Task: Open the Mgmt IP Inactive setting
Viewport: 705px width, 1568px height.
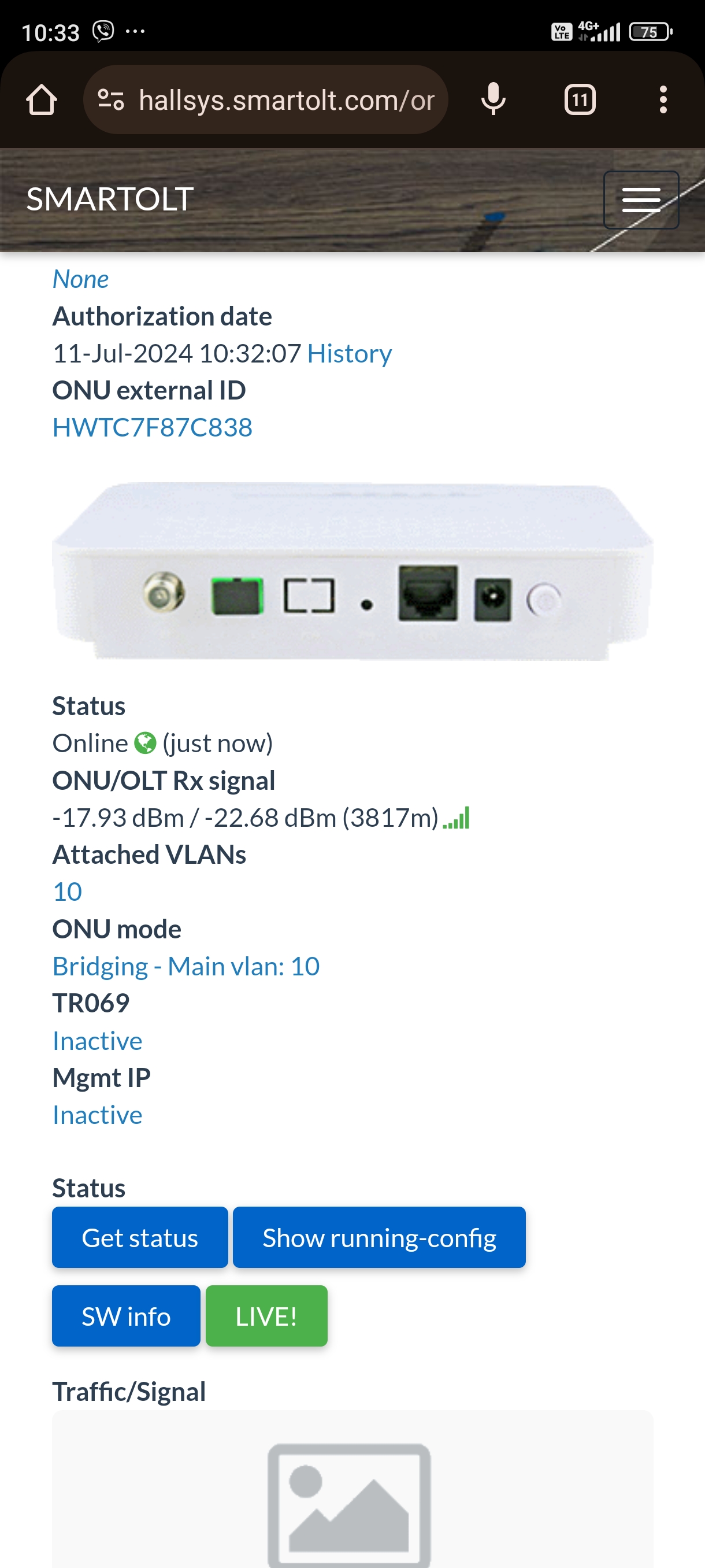Action: [x=97, y=1115]
